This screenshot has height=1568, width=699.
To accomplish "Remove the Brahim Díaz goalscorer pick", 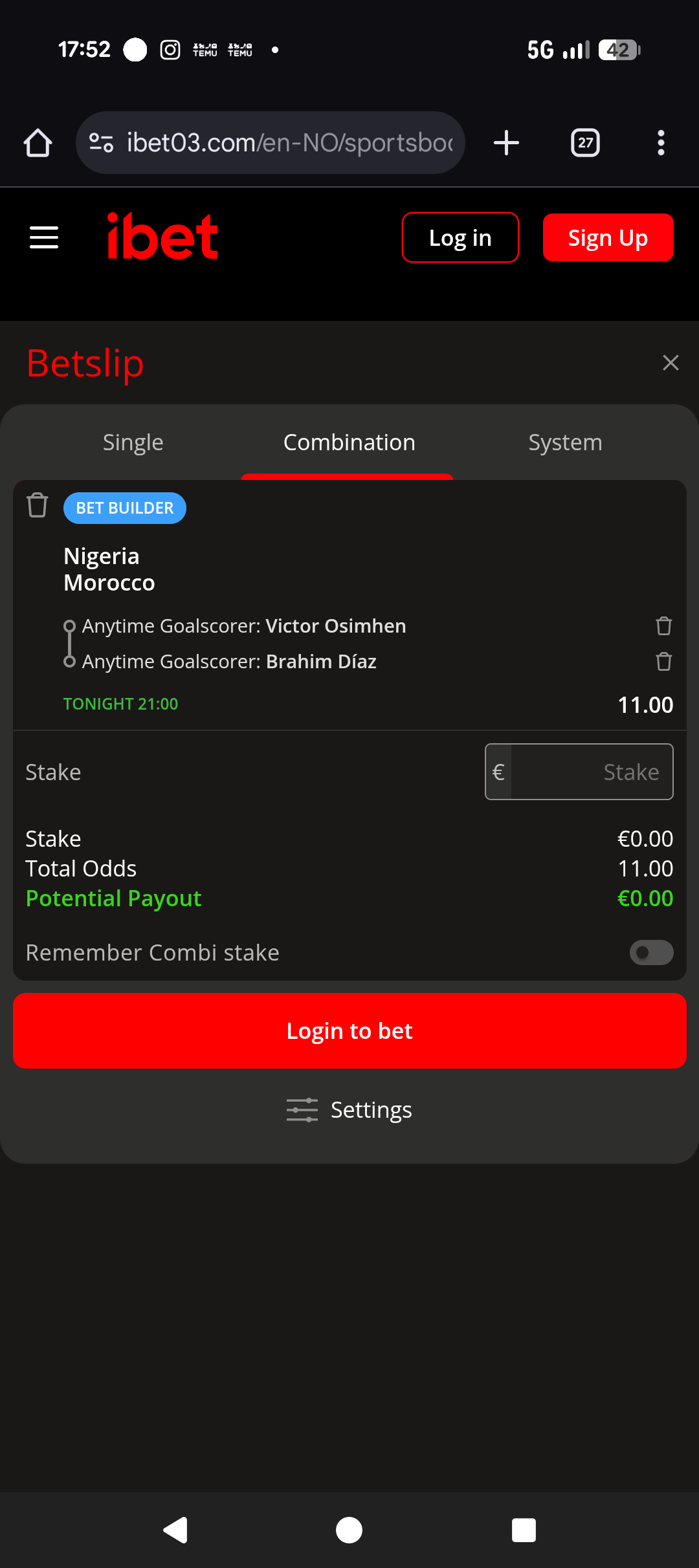I will (x=663, y=662).
